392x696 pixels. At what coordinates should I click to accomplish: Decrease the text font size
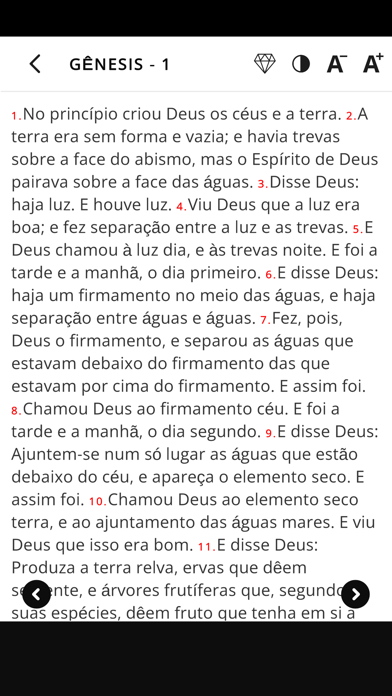click(x=337, y=63)
